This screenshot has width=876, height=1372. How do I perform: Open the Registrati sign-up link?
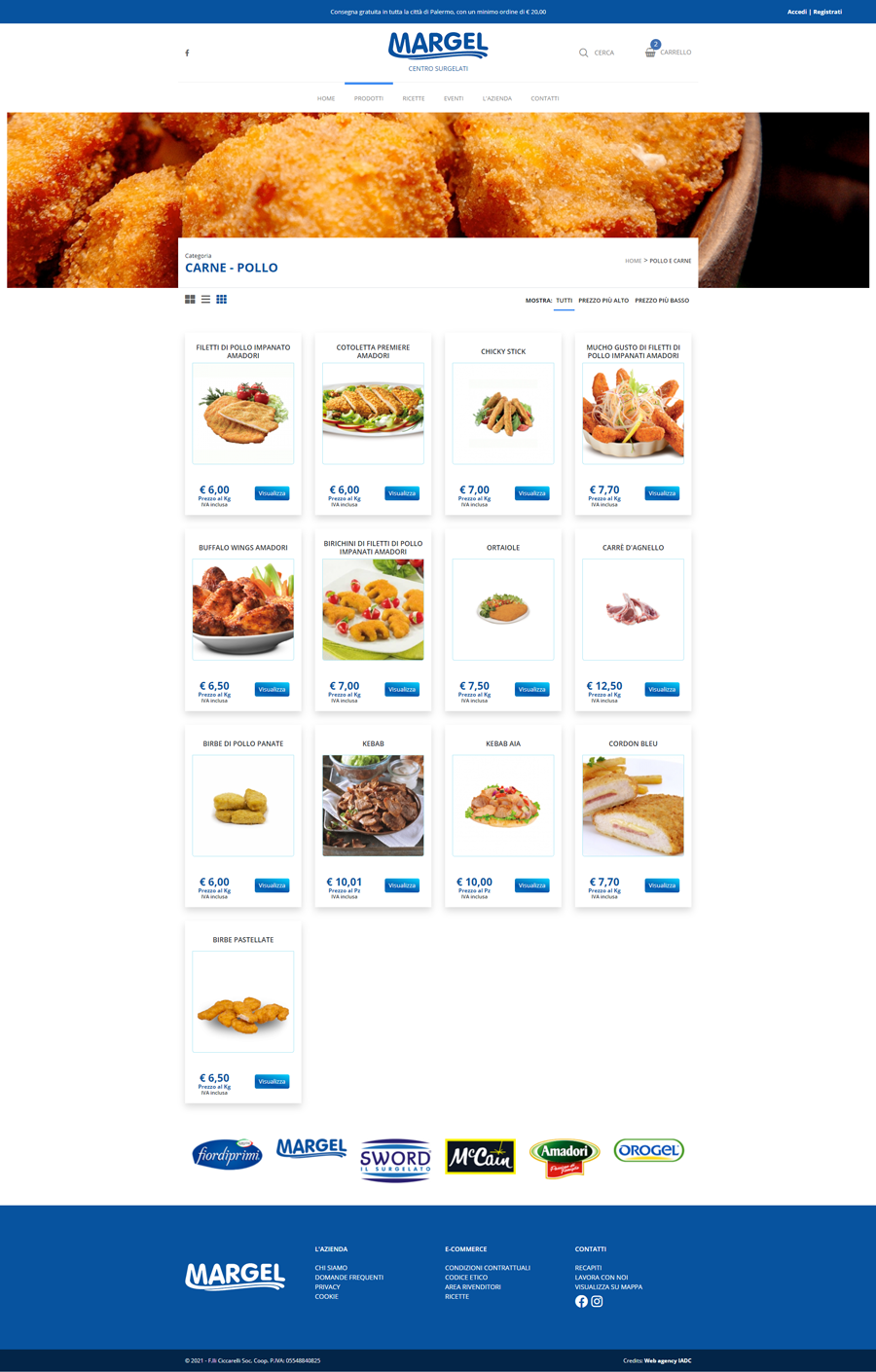(827, 12)
